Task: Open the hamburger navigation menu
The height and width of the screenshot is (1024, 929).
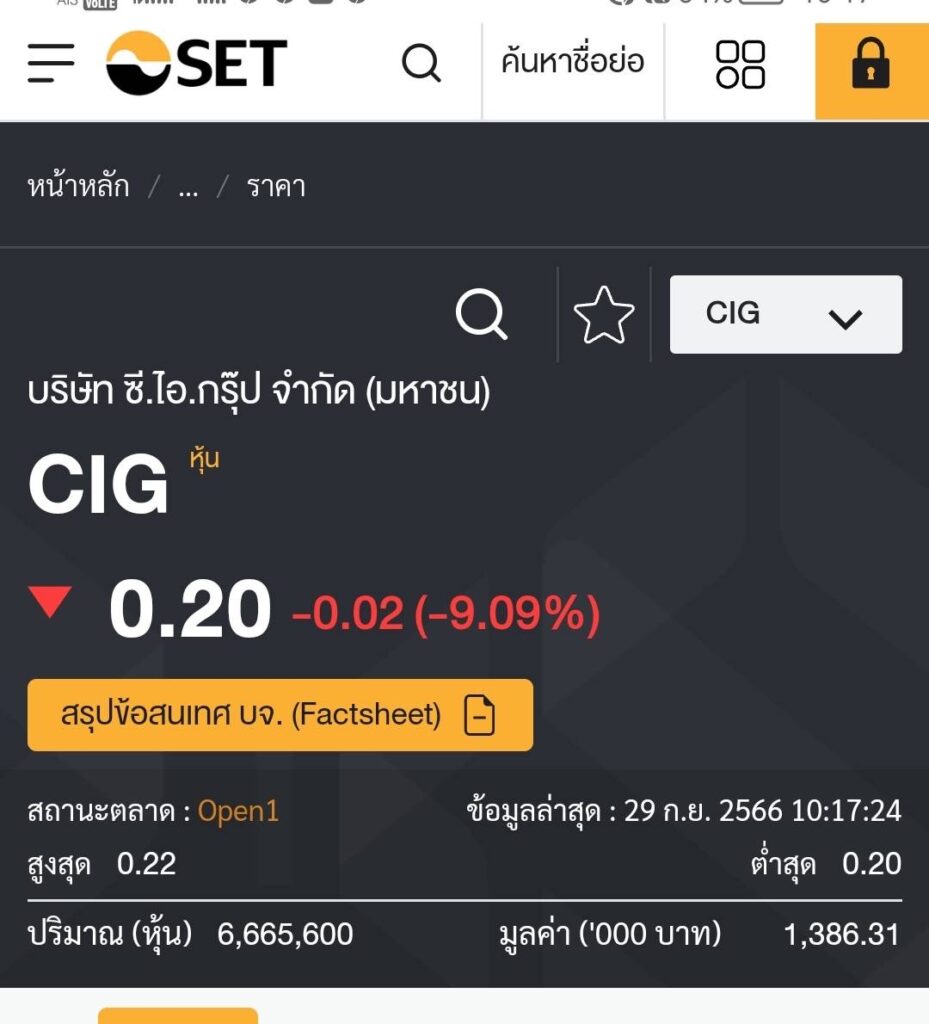Action: coord(51,63)
